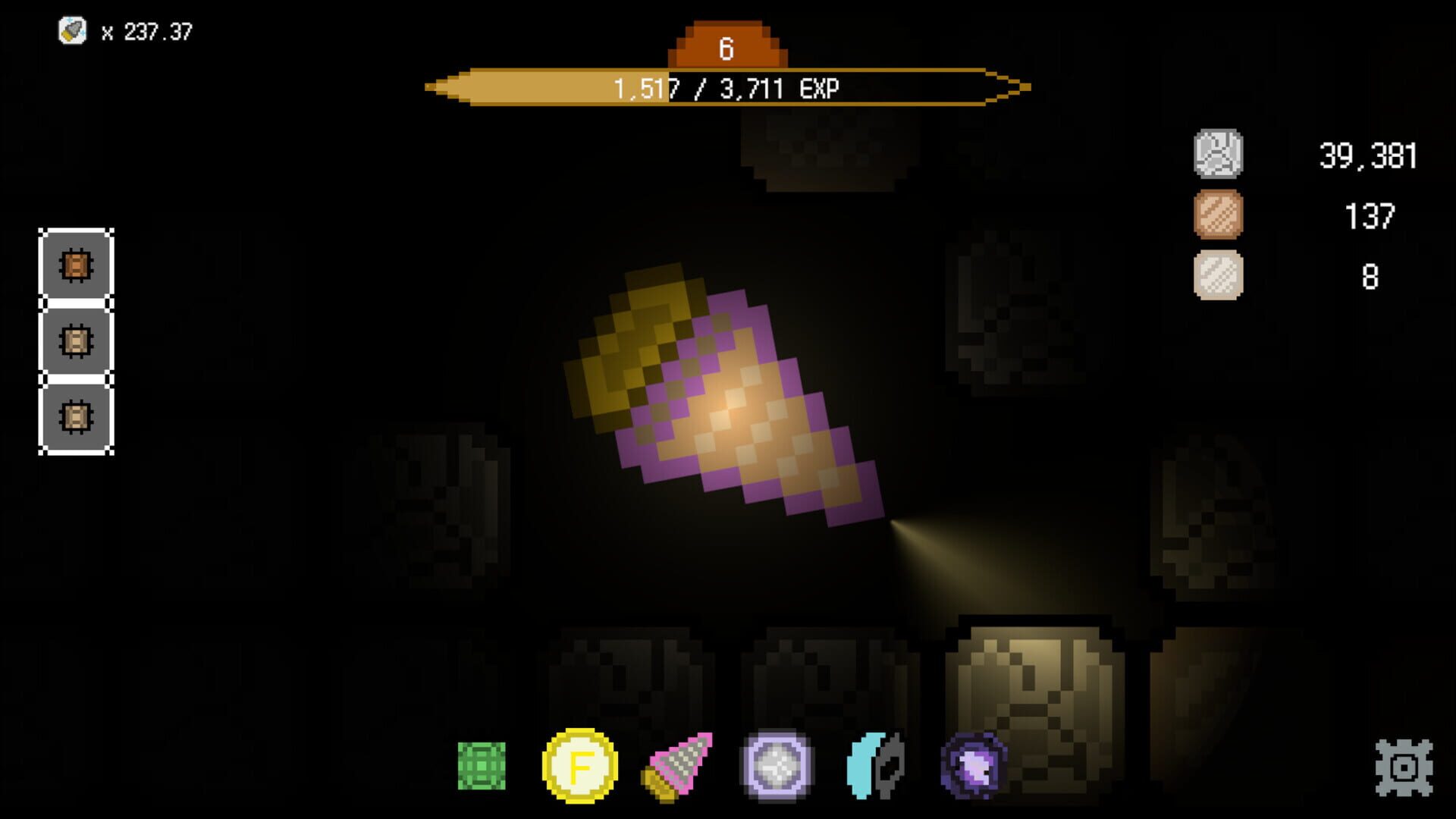Select the top slot with orange chip
The width and height of the screenshot is (1456, 819).
coord(76,265)
